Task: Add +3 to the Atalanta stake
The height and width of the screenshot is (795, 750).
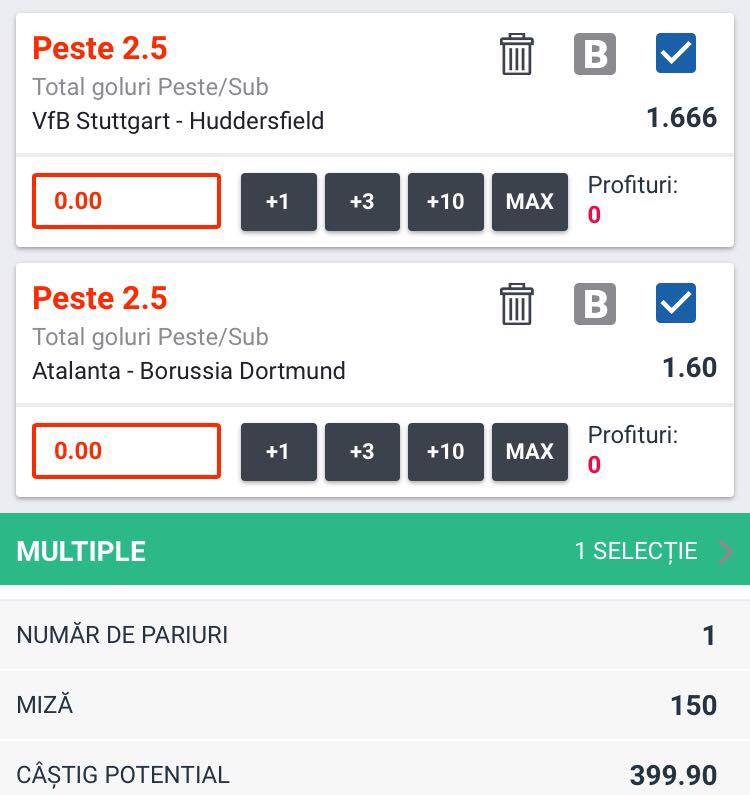Action: point(362,452)
